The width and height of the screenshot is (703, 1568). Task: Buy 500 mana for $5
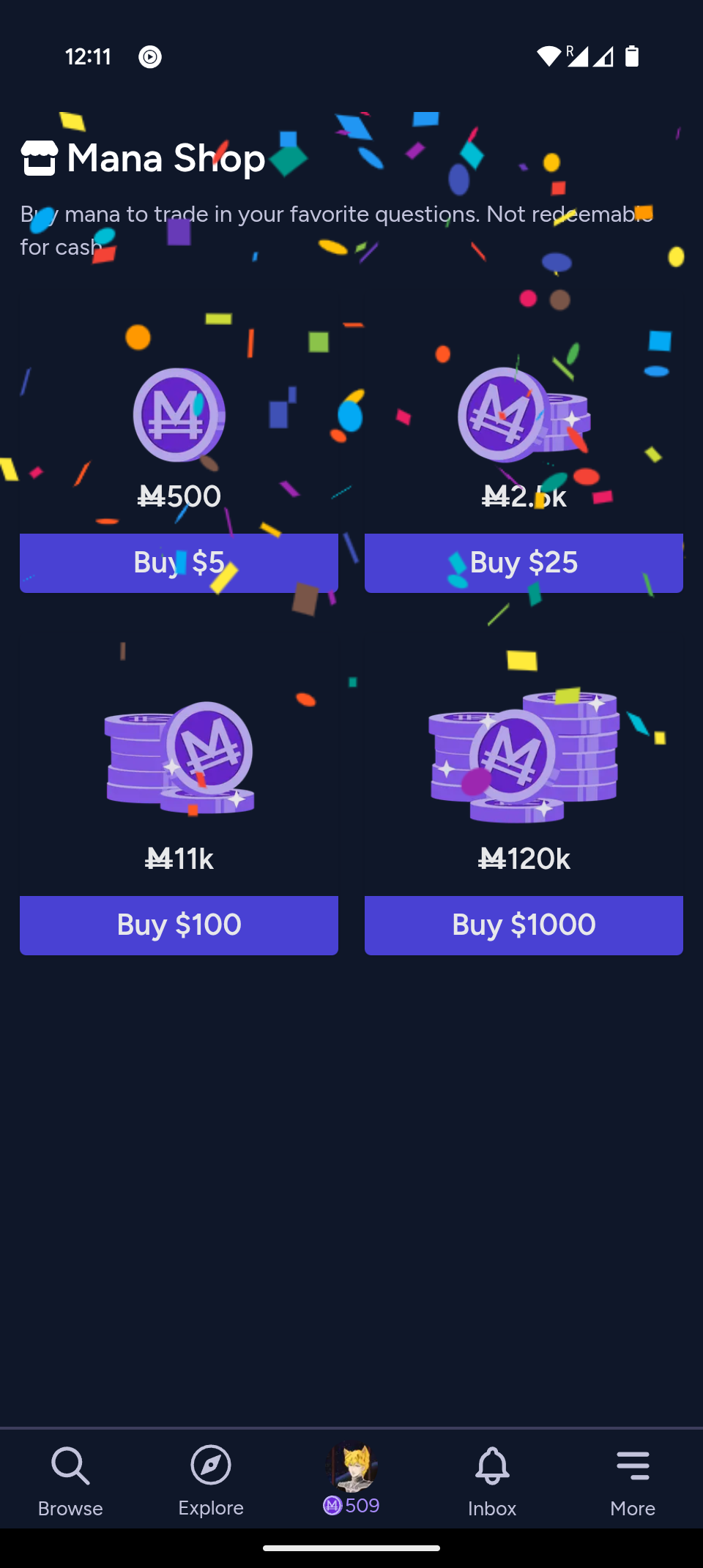pos(179,562)
